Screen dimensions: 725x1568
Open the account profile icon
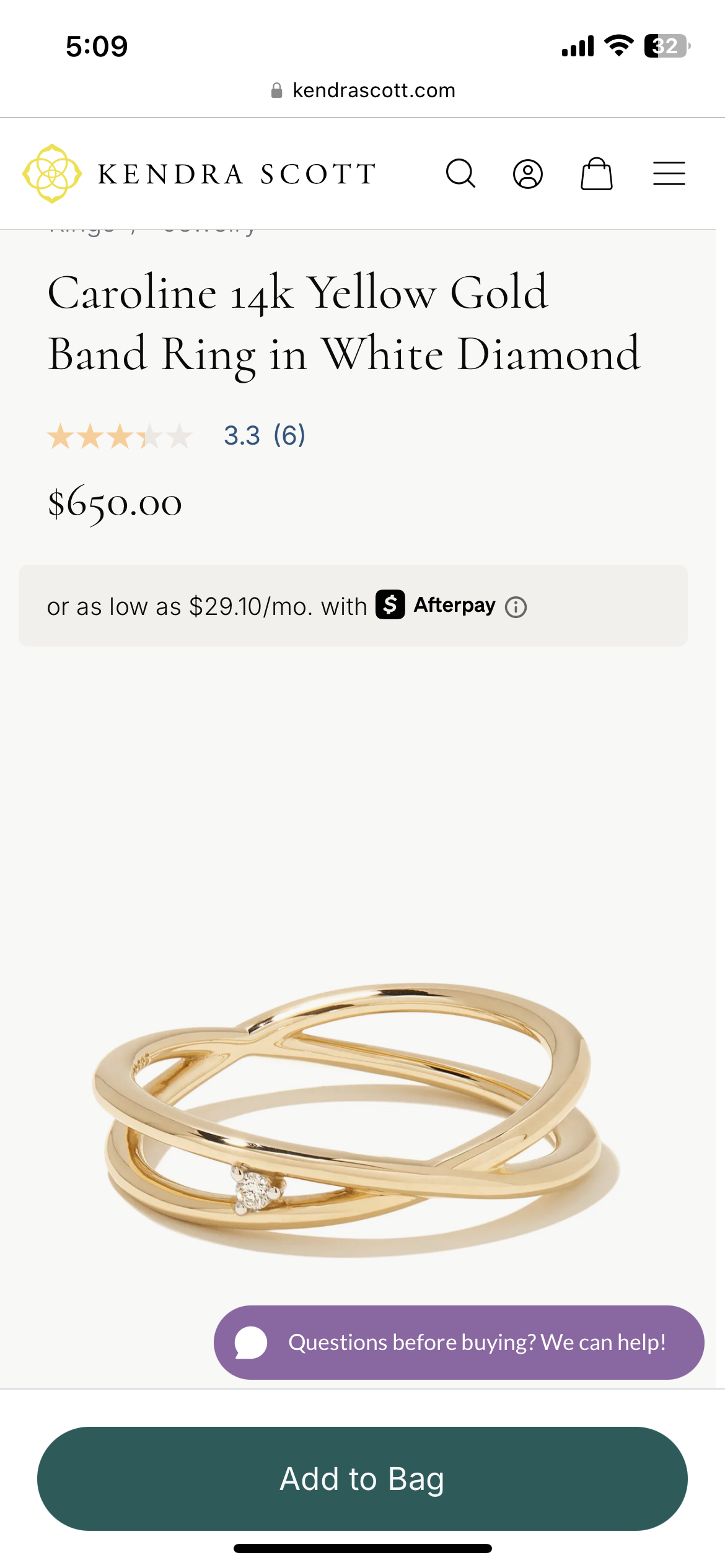pos(528,174)
